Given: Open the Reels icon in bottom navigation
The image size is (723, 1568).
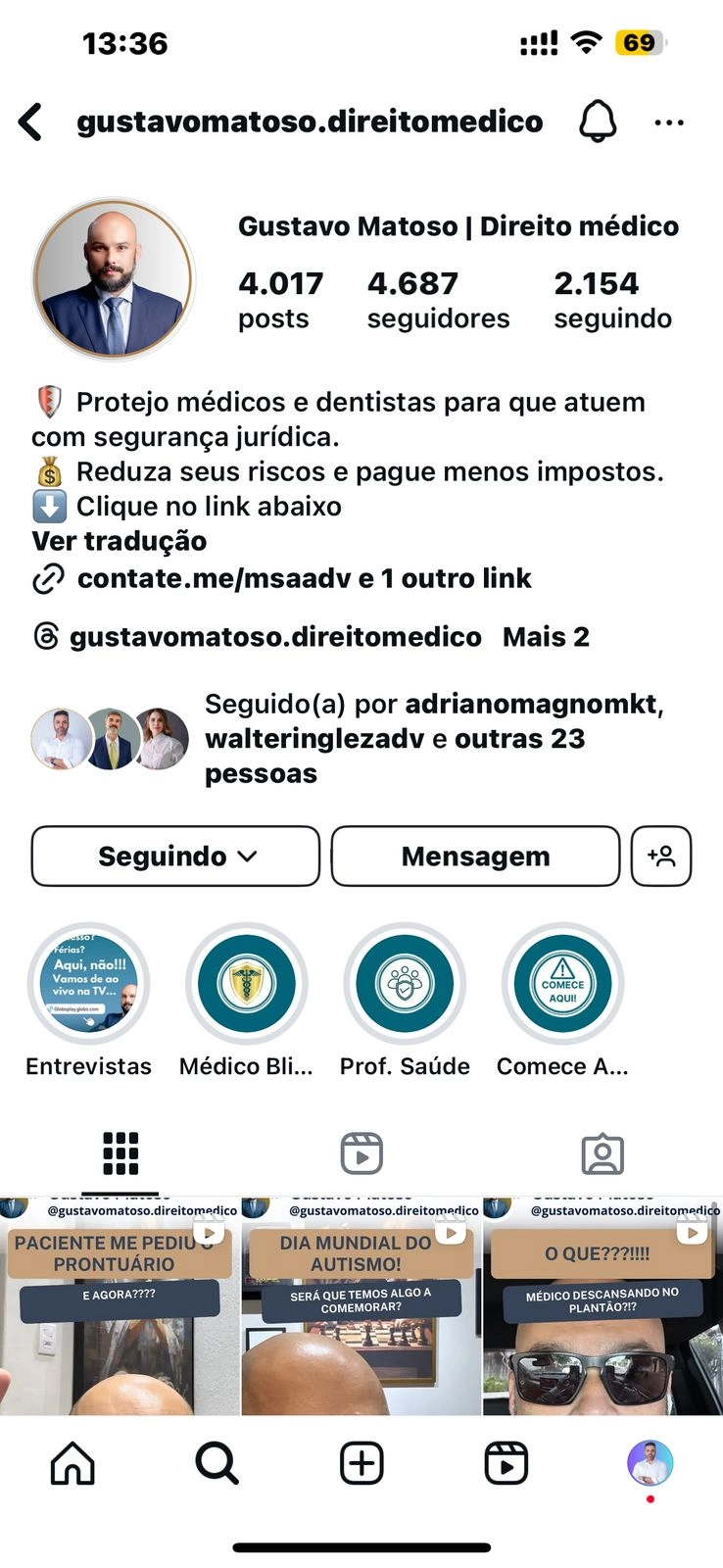Looking at the screenshot, I should click(x=506, y=1463).
